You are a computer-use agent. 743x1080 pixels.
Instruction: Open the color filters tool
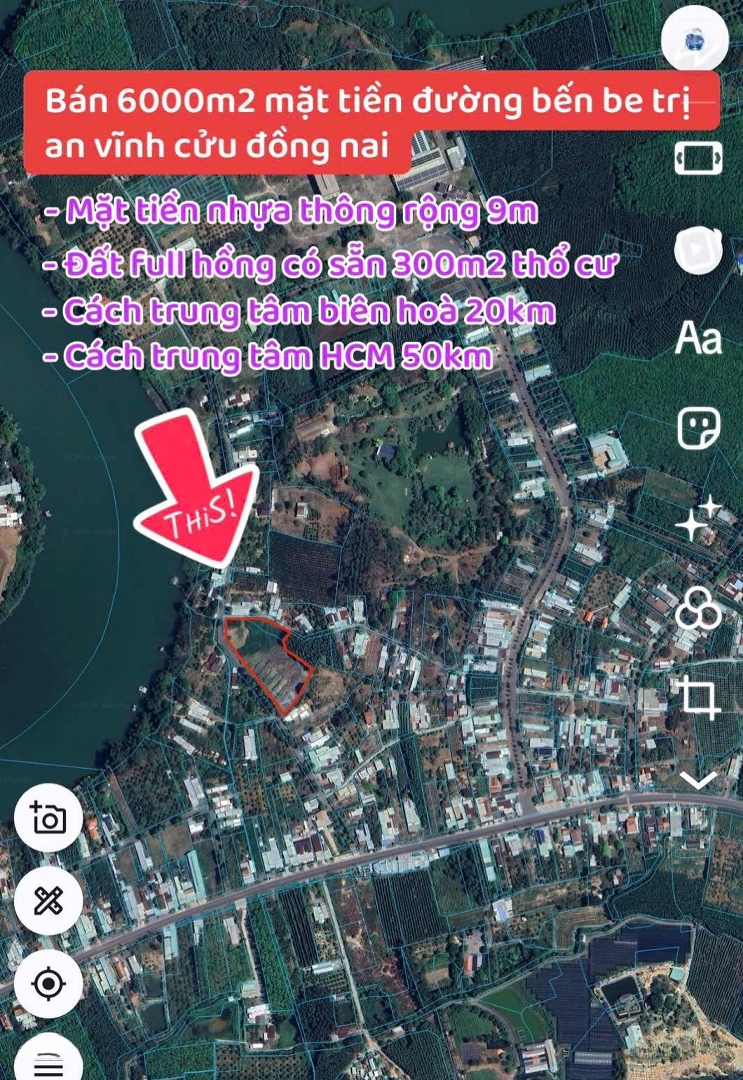point(698,609)
